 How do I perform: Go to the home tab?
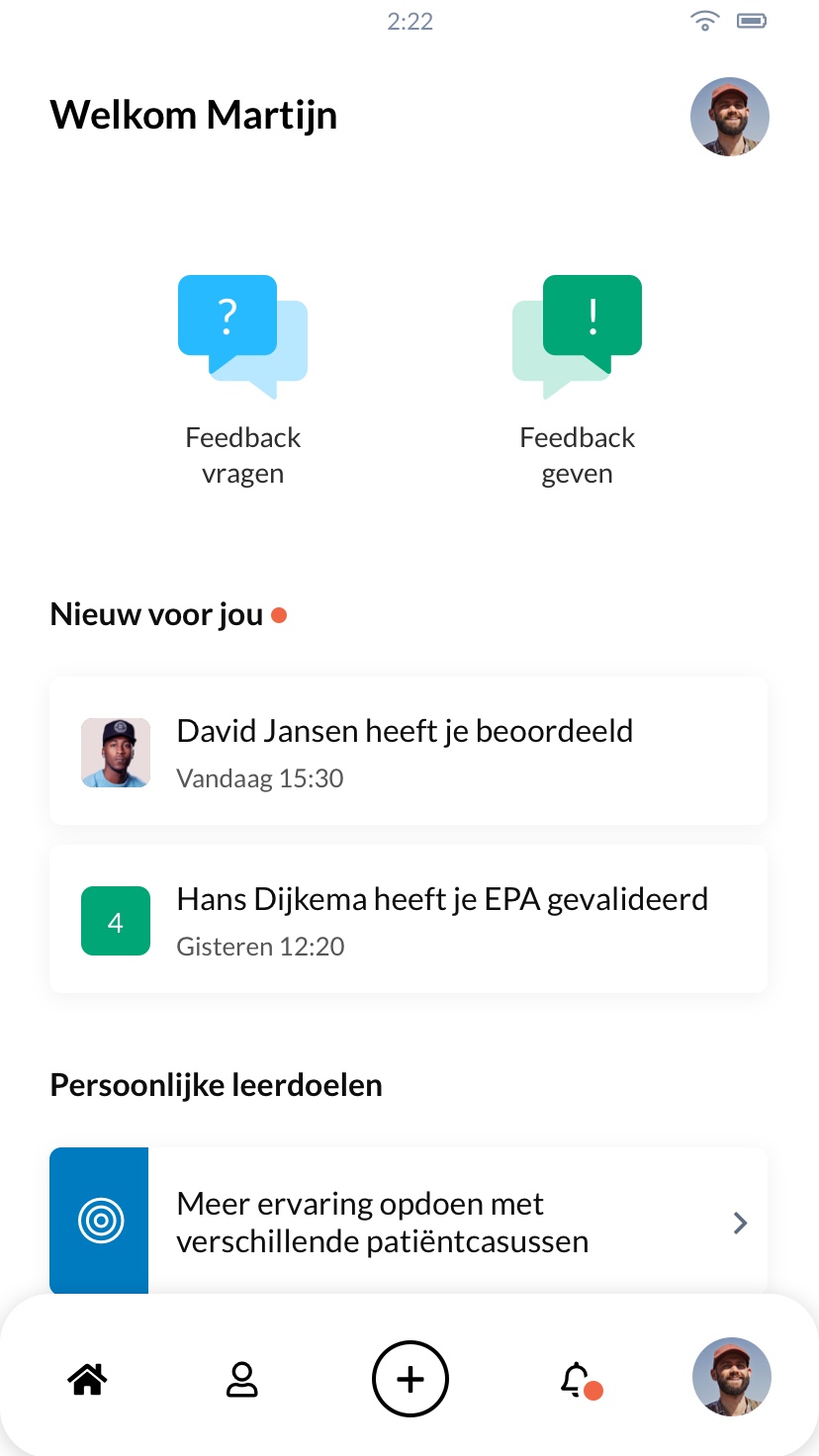87,1378
